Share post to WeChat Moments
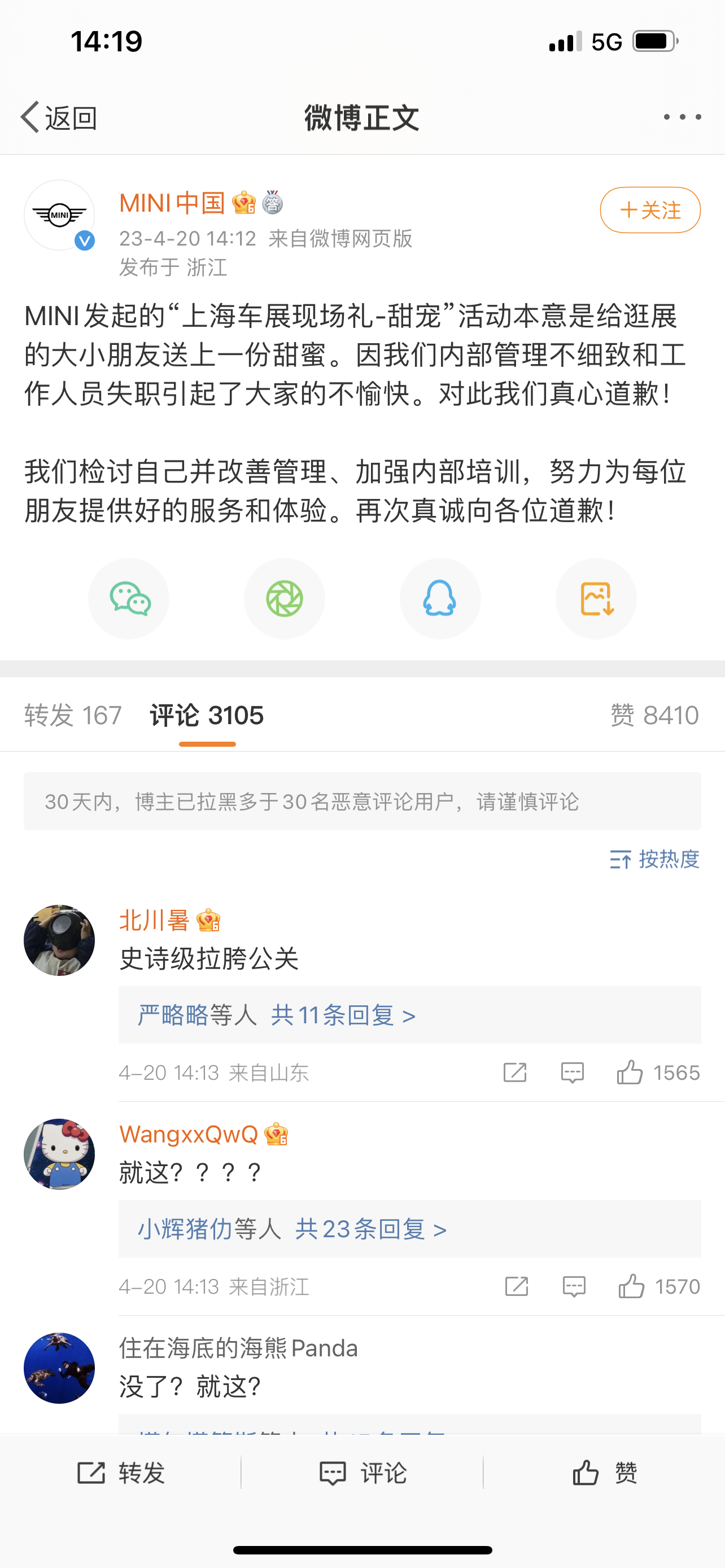The height and width of the screenshot is (1568, 725). click(x=284, y=598)
